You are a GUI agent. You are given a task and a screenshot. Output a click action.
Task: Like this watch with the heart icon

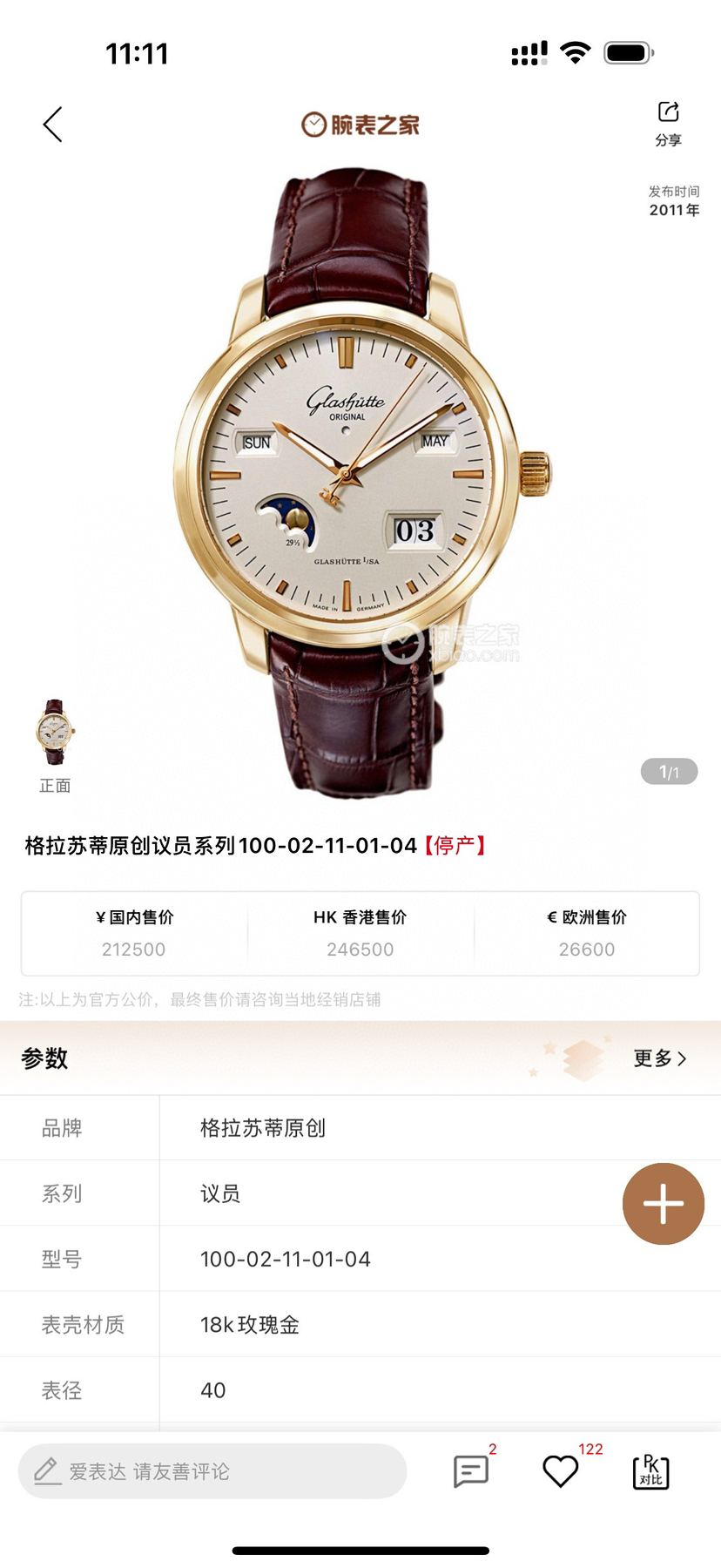coord(560,1471)
